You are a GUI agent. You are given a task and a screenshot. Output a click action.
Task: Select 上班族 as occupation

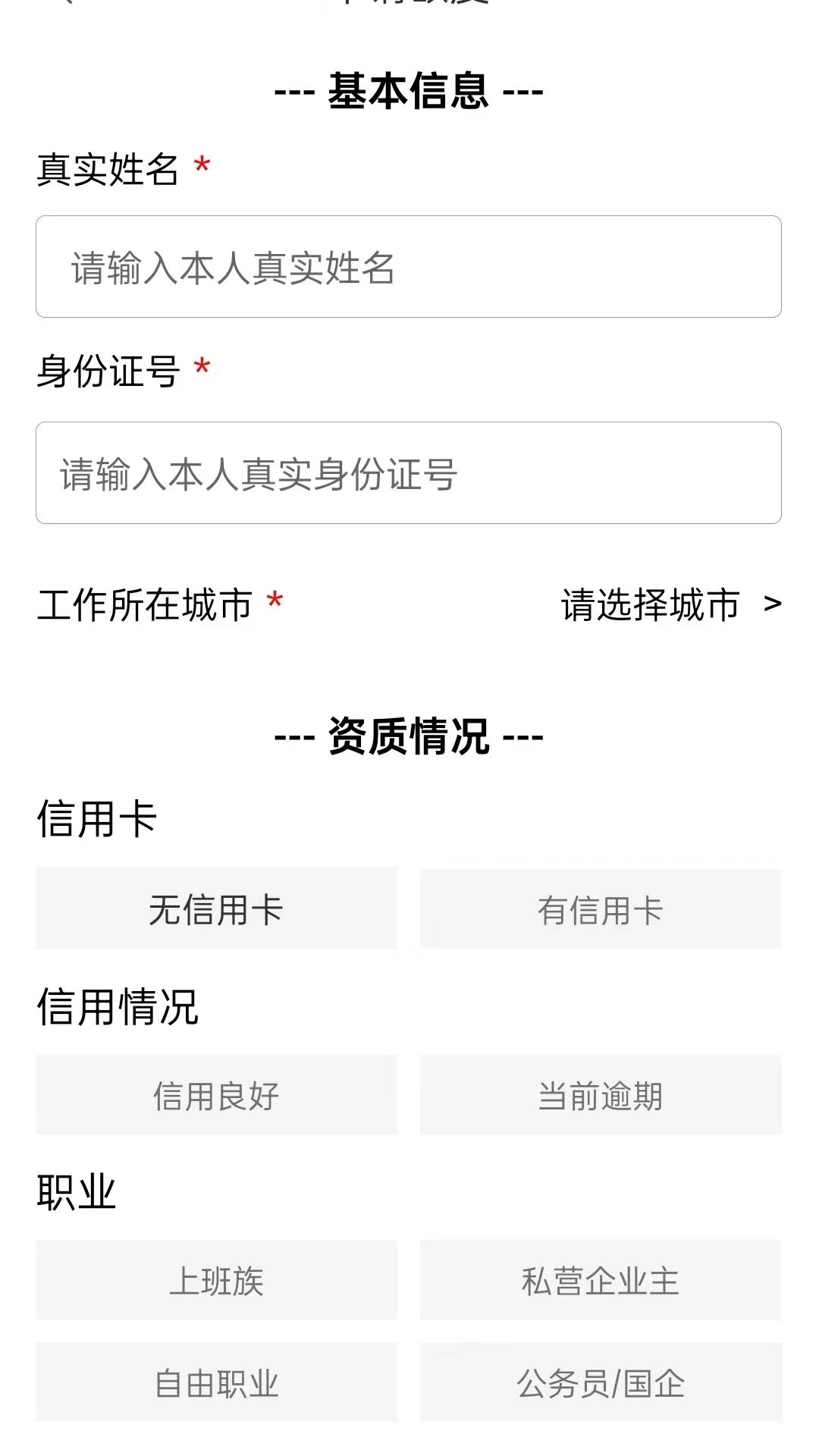click(216, 1281)
